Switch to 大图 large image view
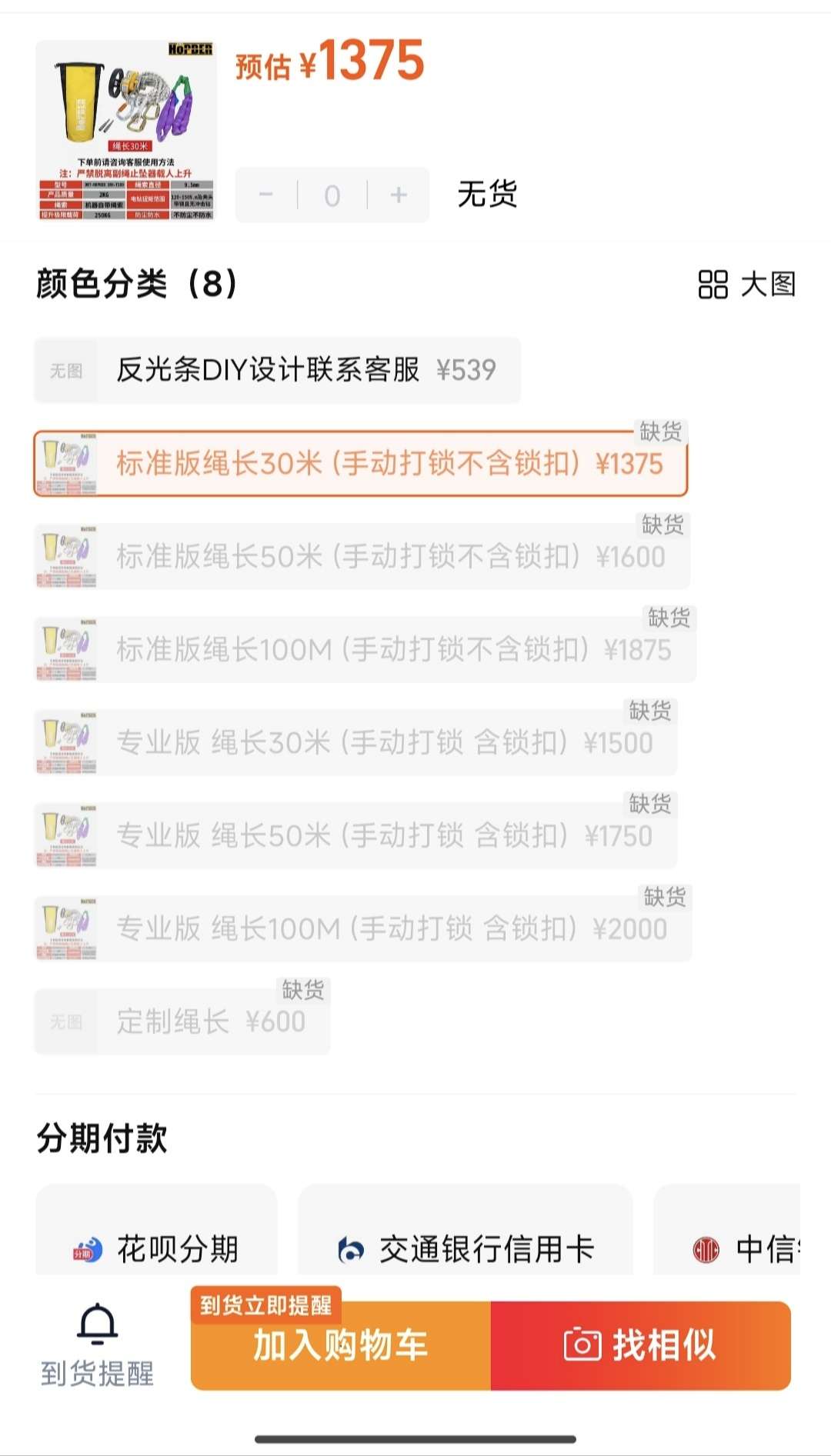Screen dimensions: 831x1456 point(746,285)
